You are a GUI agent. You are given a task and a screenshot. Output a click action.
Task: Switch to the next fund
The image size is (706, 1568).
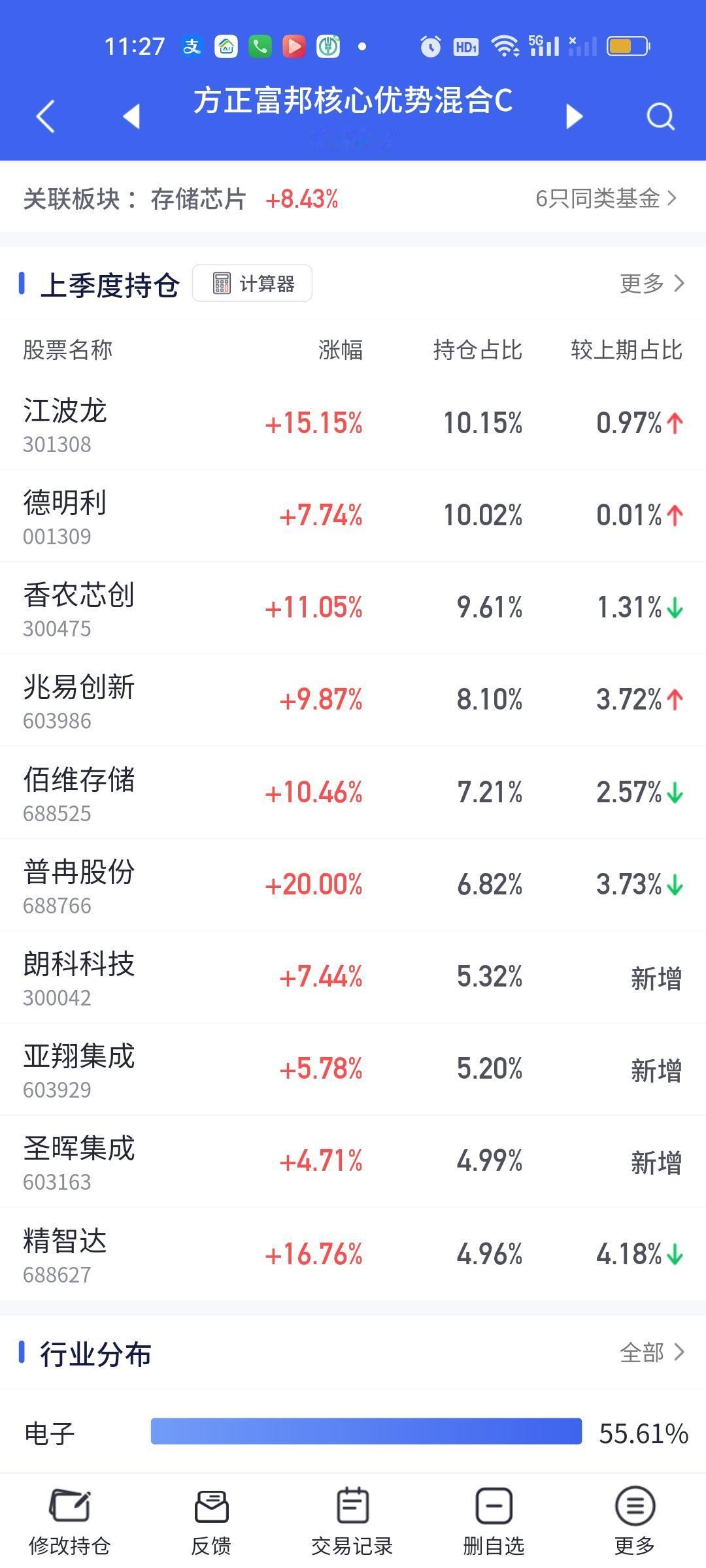click(574, 116)
